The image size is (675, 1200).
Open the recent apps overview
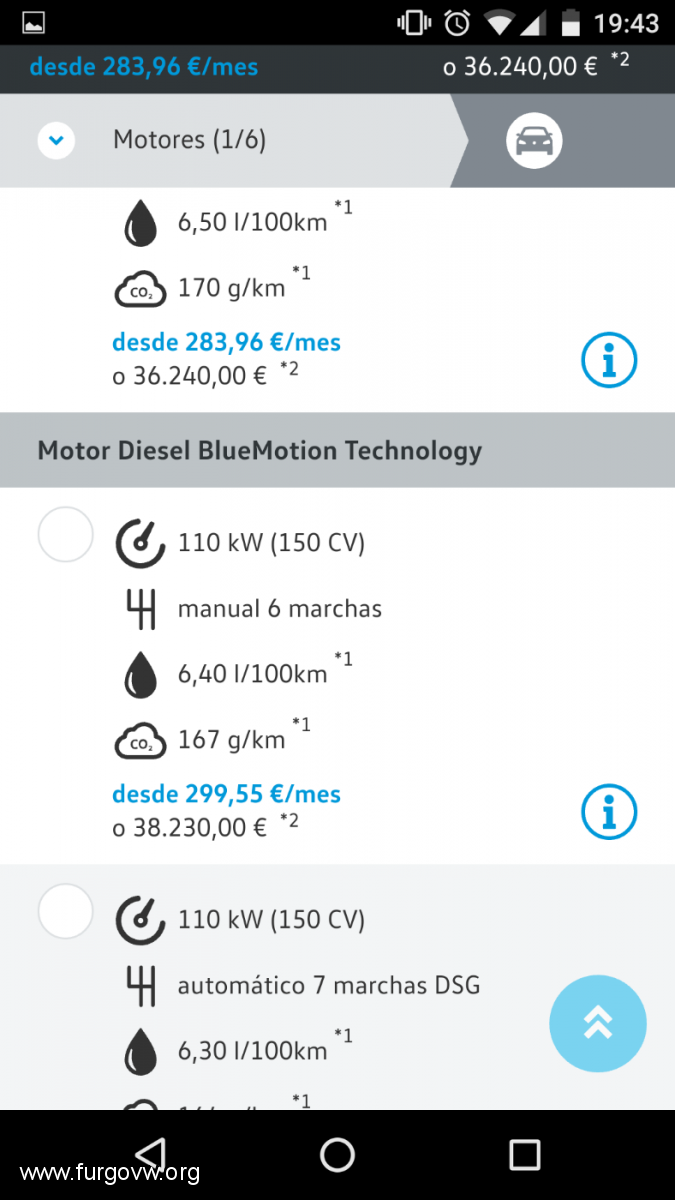tap(525, 1155)
